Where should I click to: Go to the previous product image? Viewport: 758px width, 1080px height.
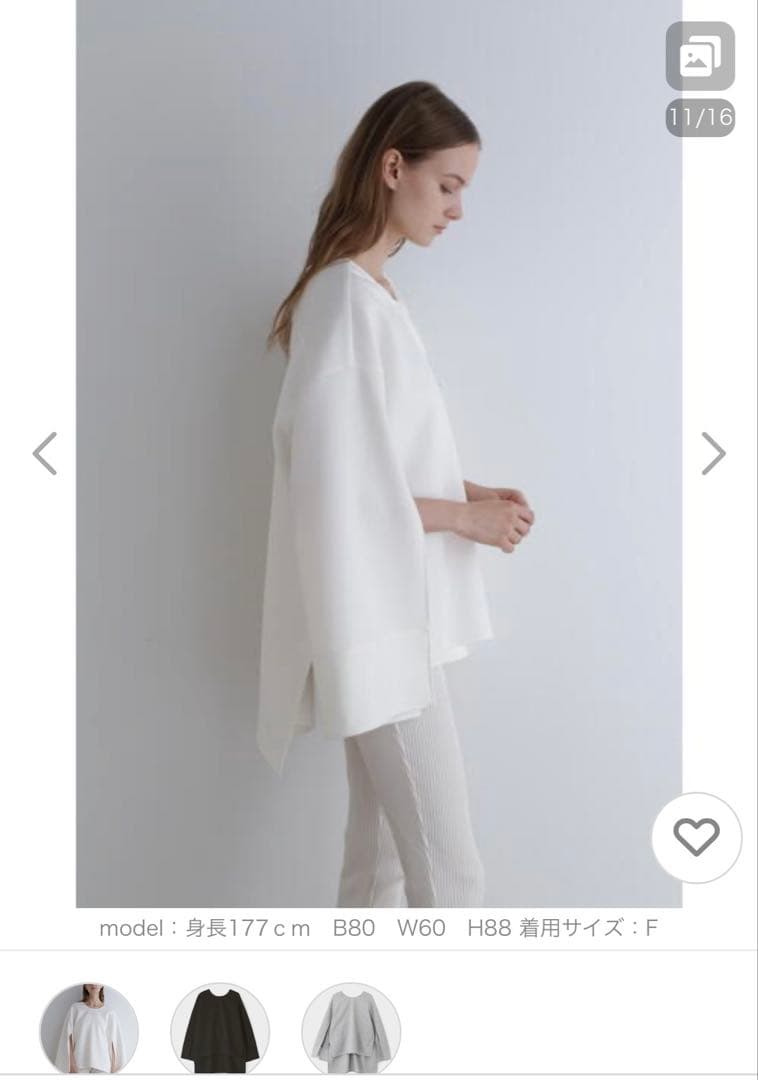(x=44, y=453)
